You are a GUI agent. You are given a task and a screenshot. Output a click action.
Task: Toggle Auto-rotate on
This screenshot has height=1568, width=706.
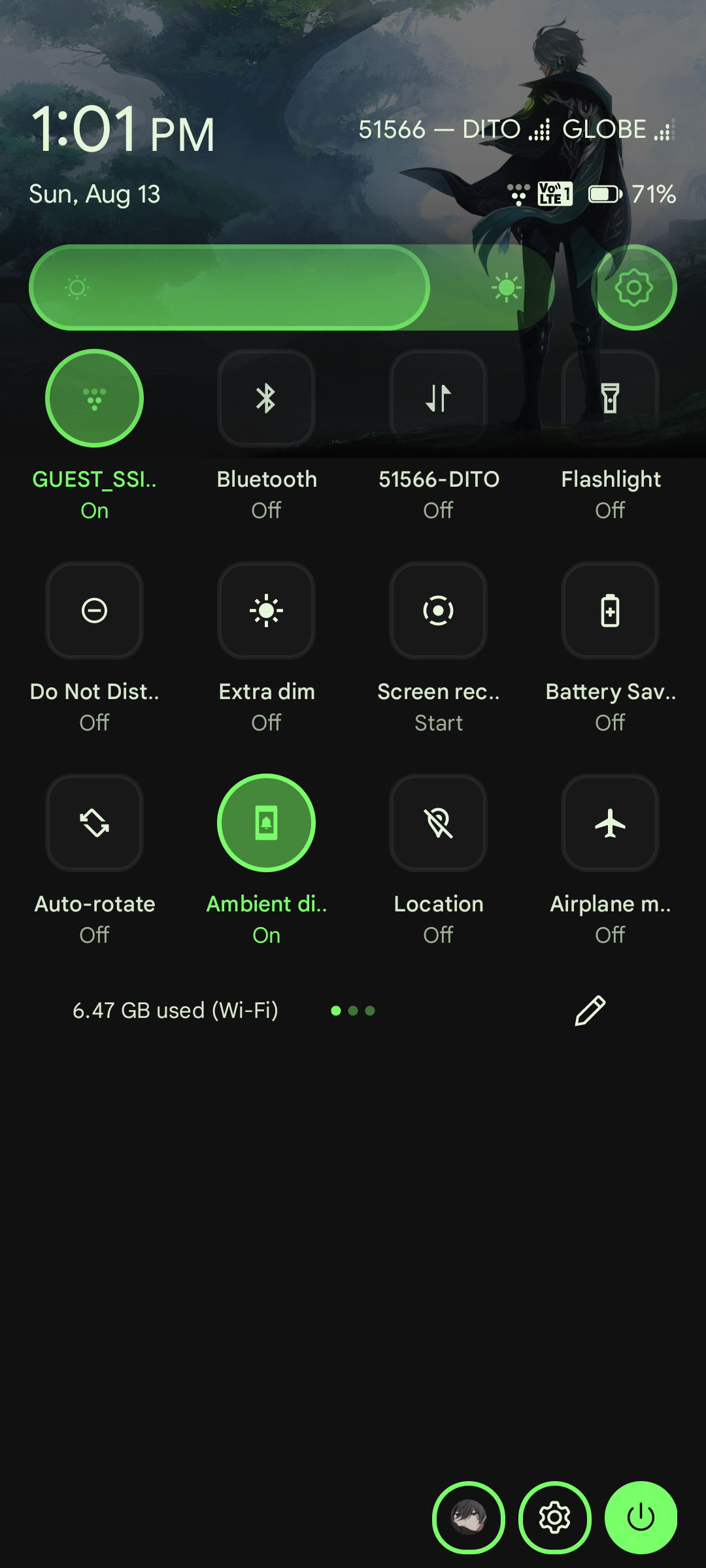pos(94,823)
